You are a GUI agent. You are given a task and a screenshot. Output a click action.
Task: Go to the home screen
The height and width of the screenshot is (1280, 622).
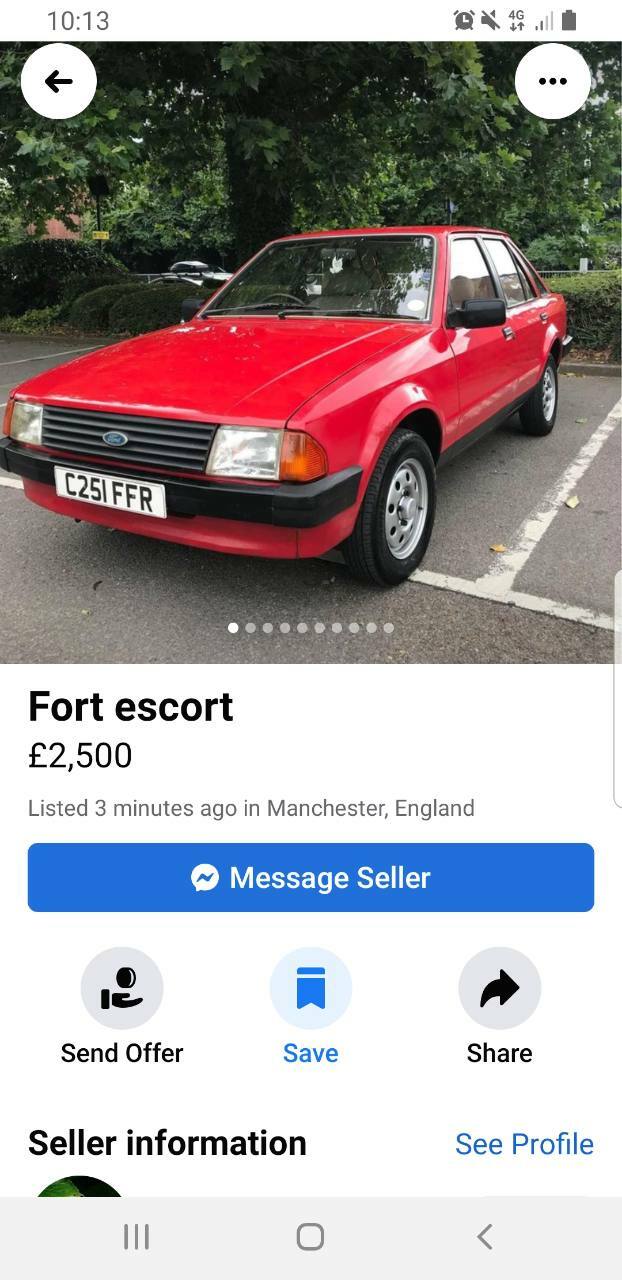tap(311, 1237)
